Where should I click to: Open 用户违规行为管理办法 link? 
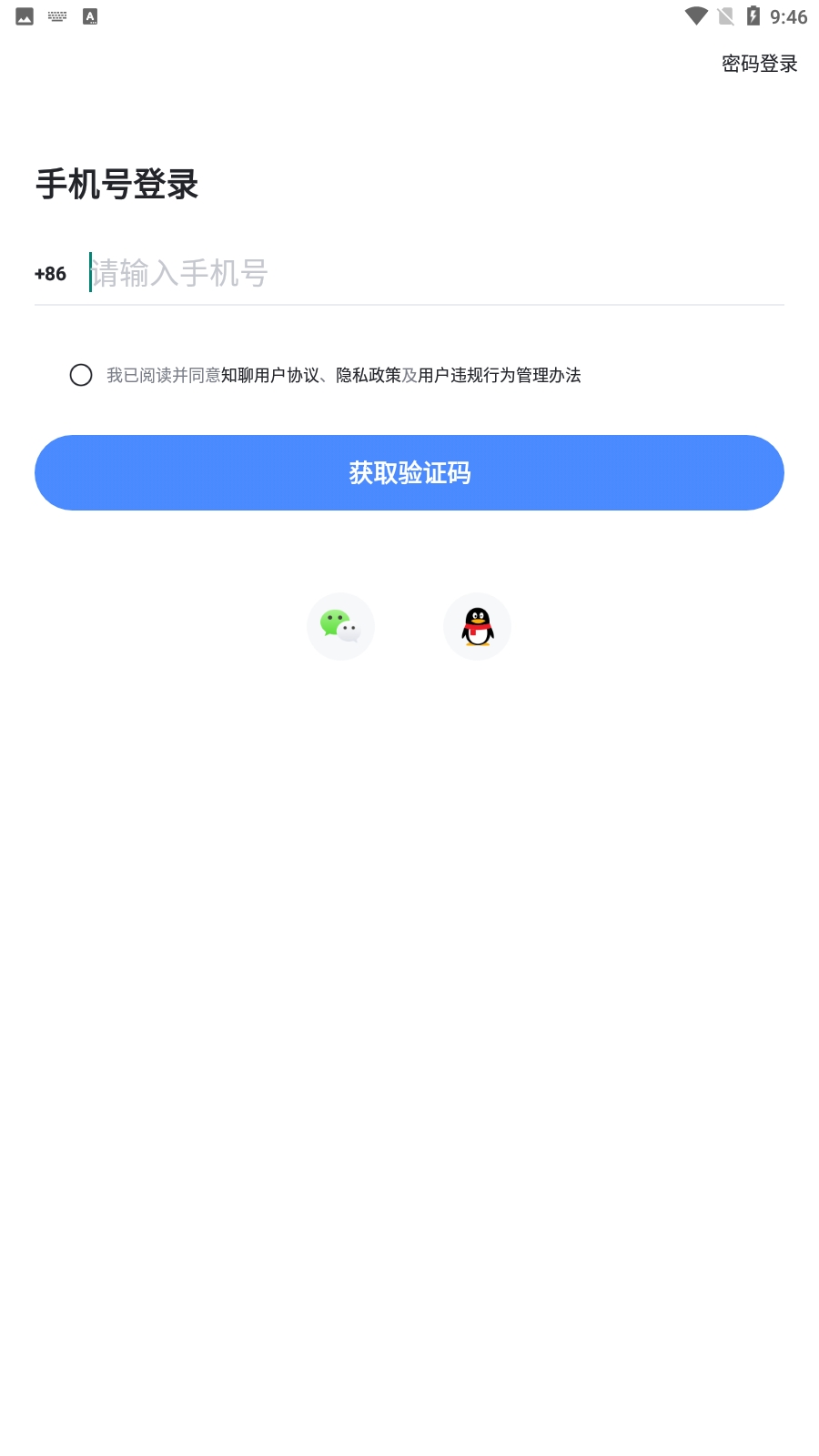tap(500, 375)
